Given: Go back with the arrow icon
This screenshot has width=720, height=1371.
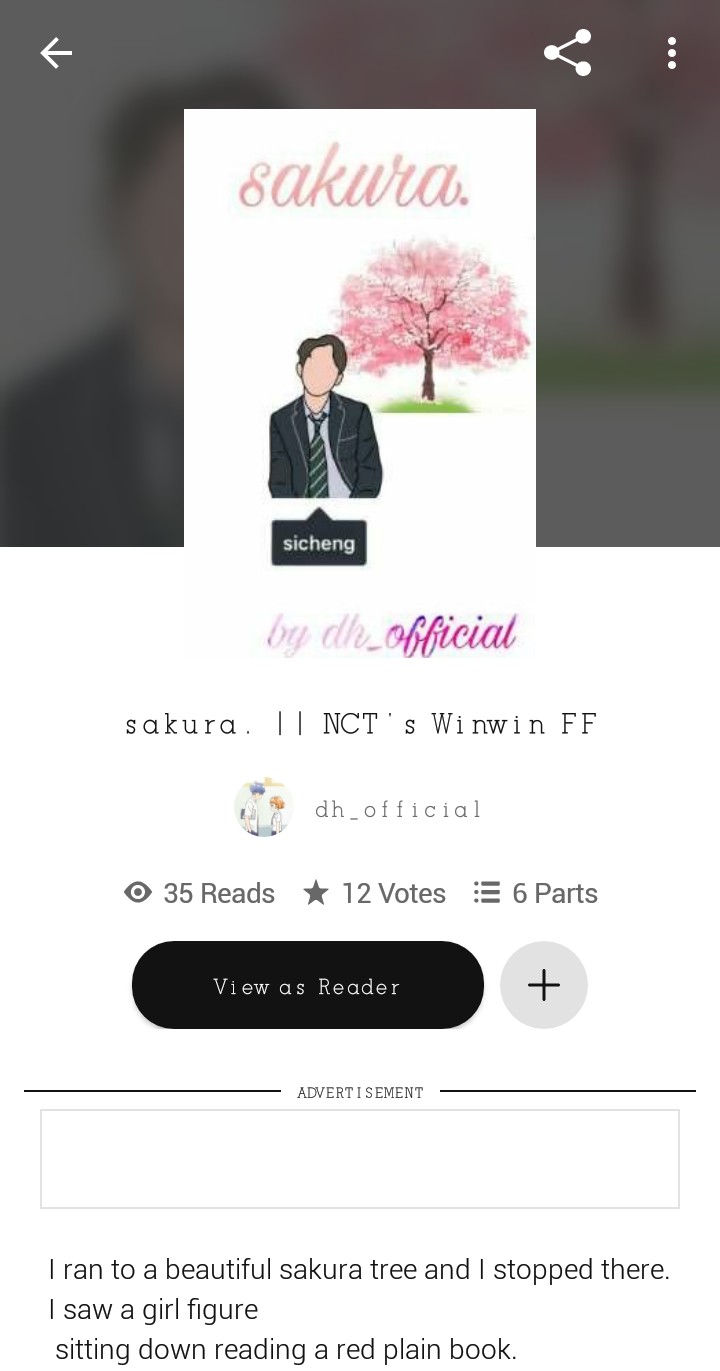Looking at the screenshot, I should click(56, 53).
